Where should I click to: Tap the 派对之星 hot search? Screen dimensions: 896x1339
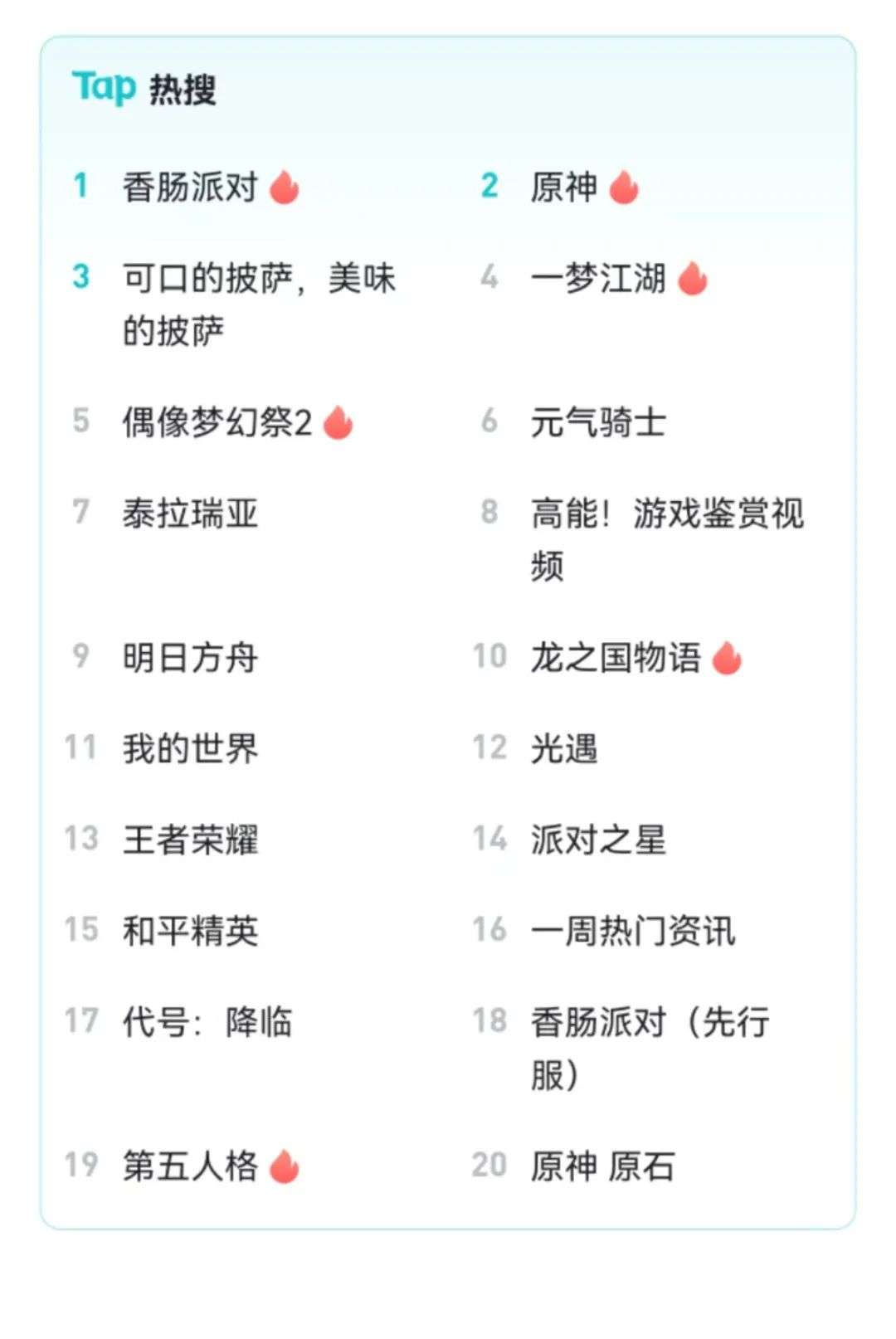[x=597, y=840]
